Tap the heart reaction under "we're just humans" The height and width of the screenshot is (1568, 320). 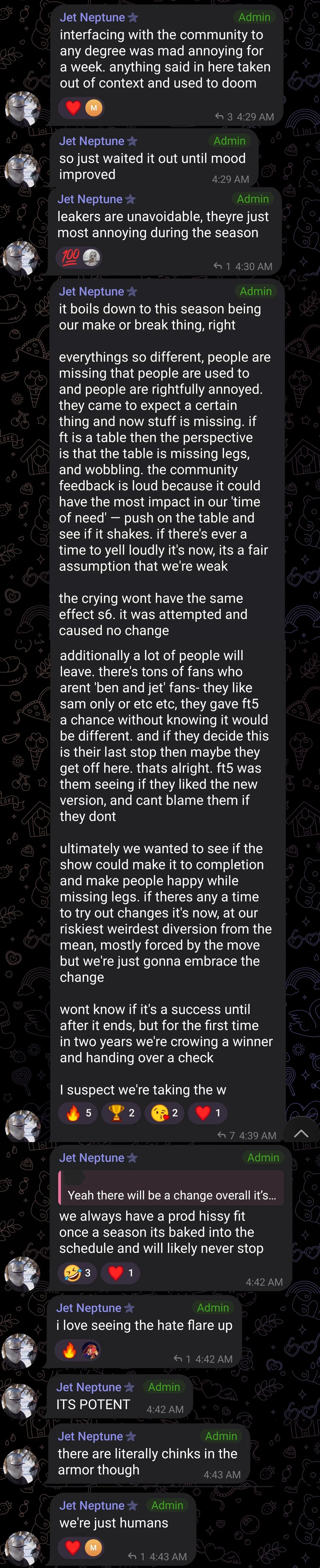pos(73,1547)
